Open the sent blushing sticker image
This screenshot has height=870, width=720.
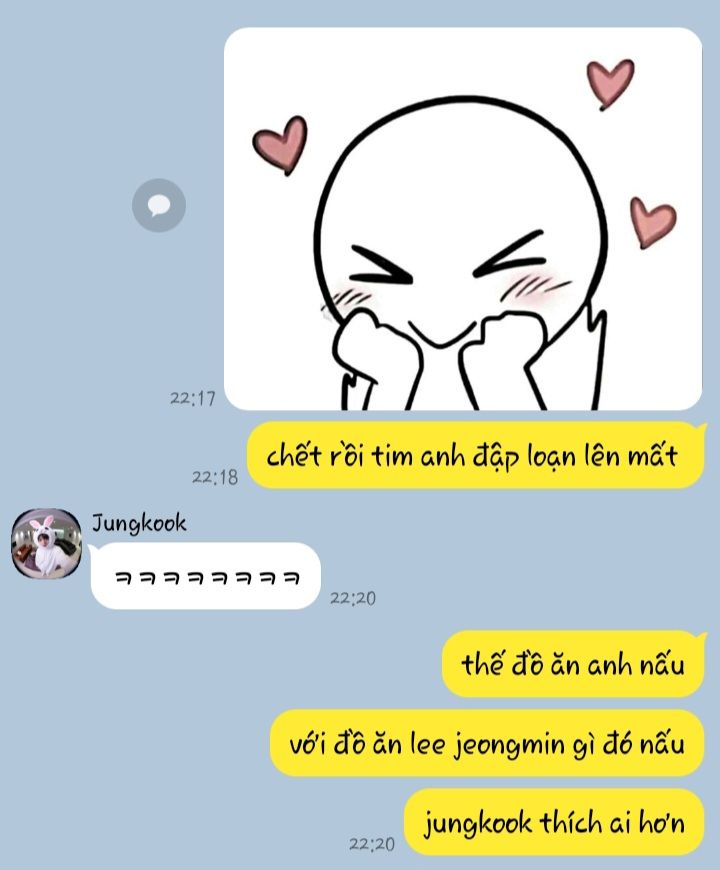click(463, 219)
